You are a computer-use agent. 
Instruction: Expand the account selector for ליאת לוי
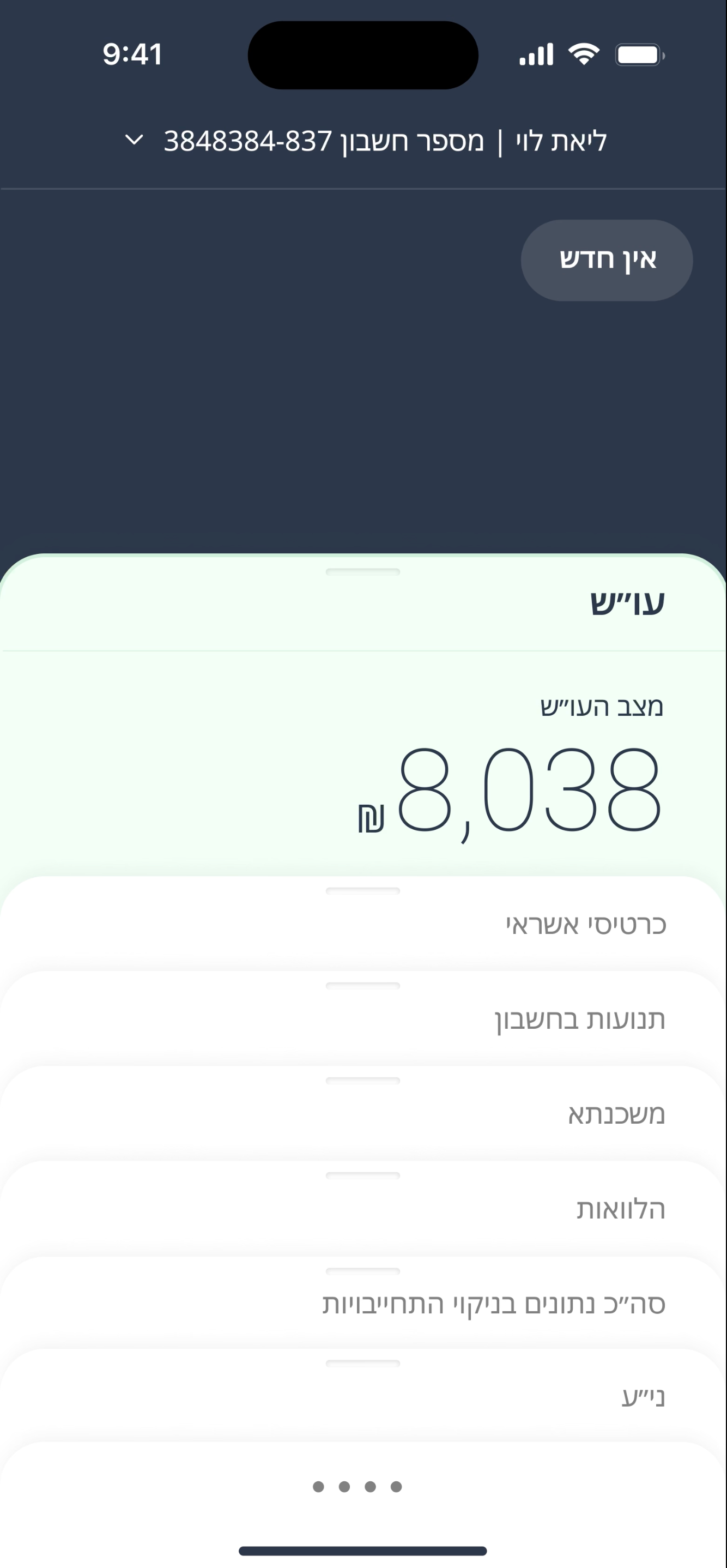tap(364, 141)
